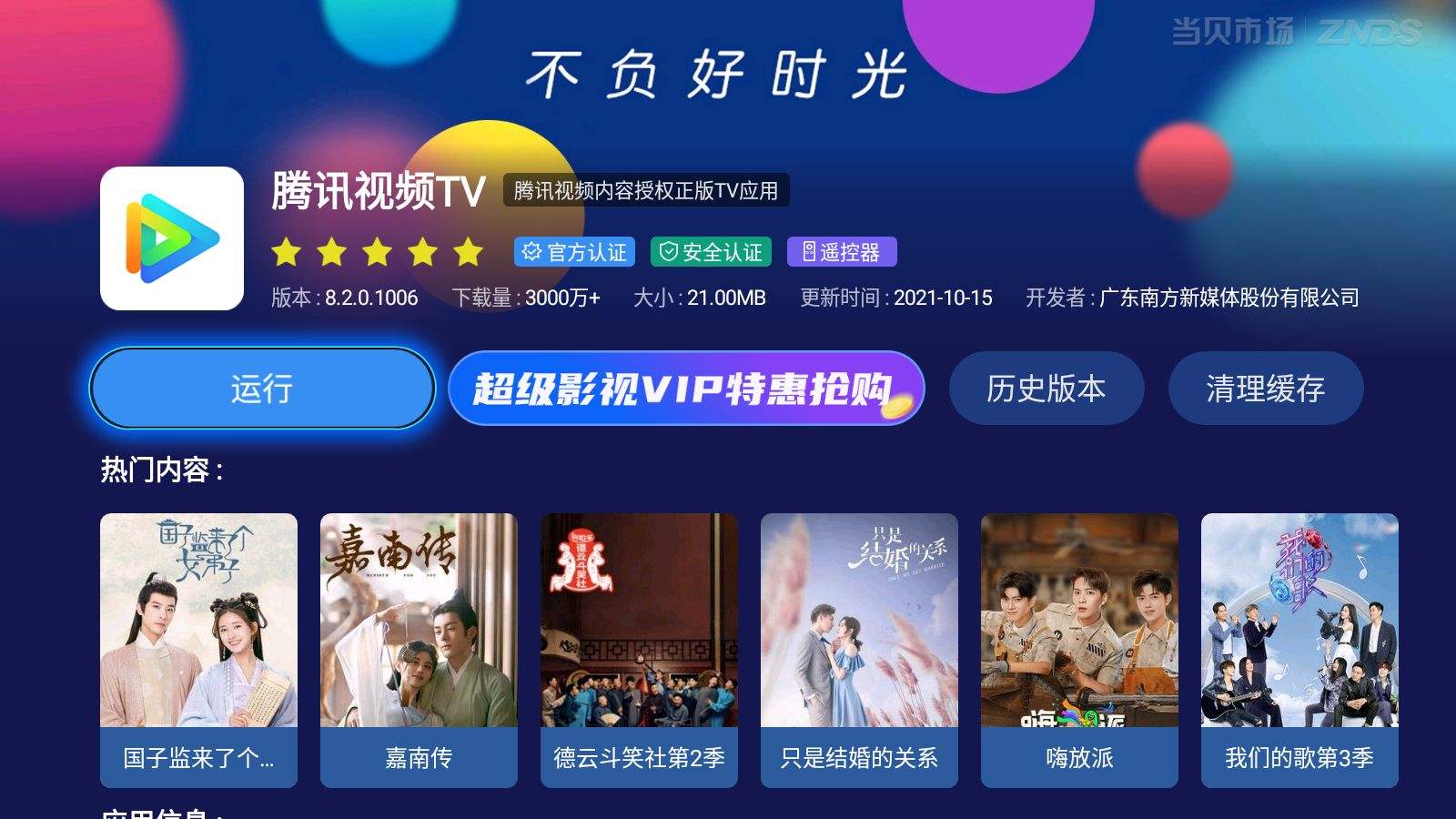Viewport: 1456px width, 819px height.
Task: Open the 国子监来了个女弟子 show card
Action: click(x=198, y=650)
